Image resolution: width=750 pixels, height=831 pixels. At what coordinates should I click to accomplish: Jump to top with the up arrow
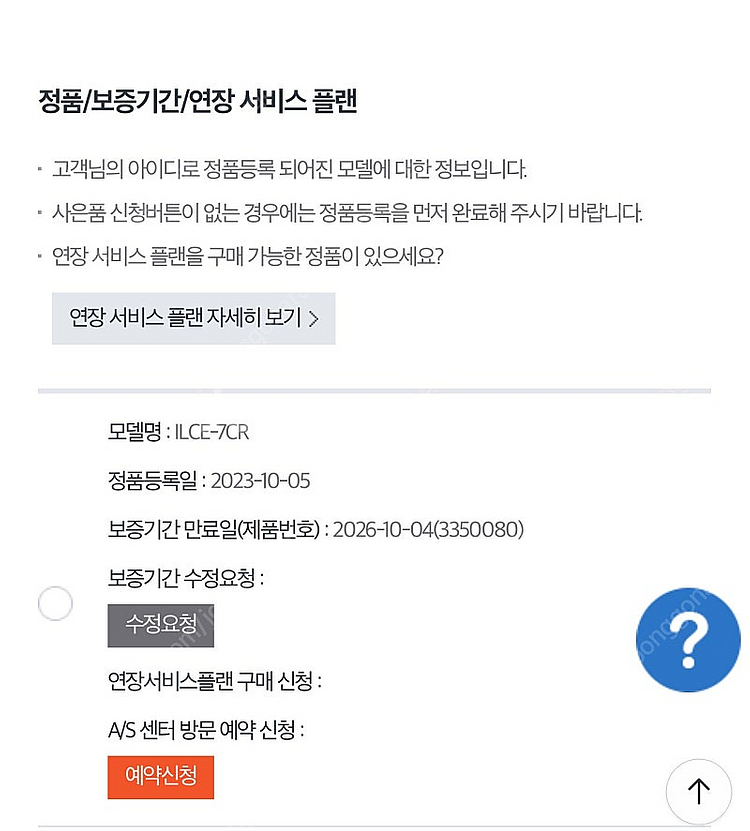click(x=698, y=792)
